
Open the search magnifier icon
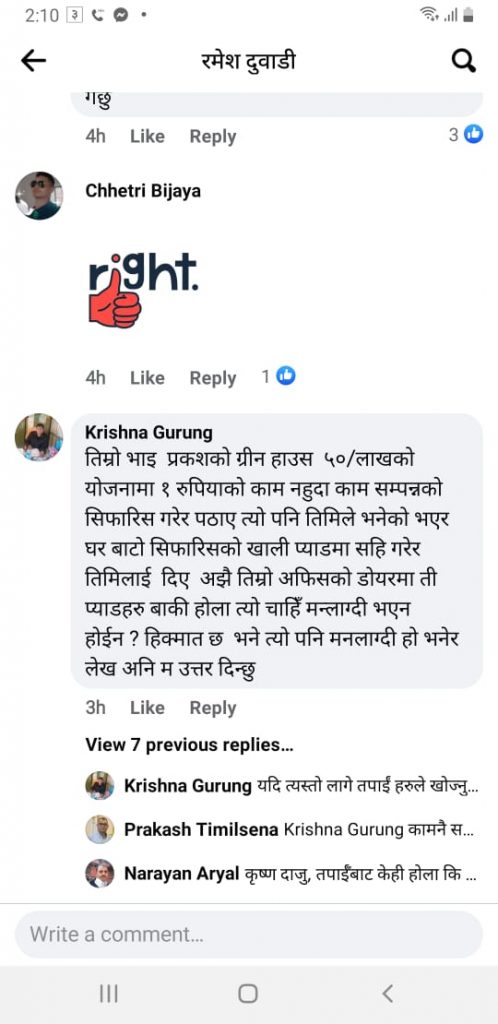[463, 61]
